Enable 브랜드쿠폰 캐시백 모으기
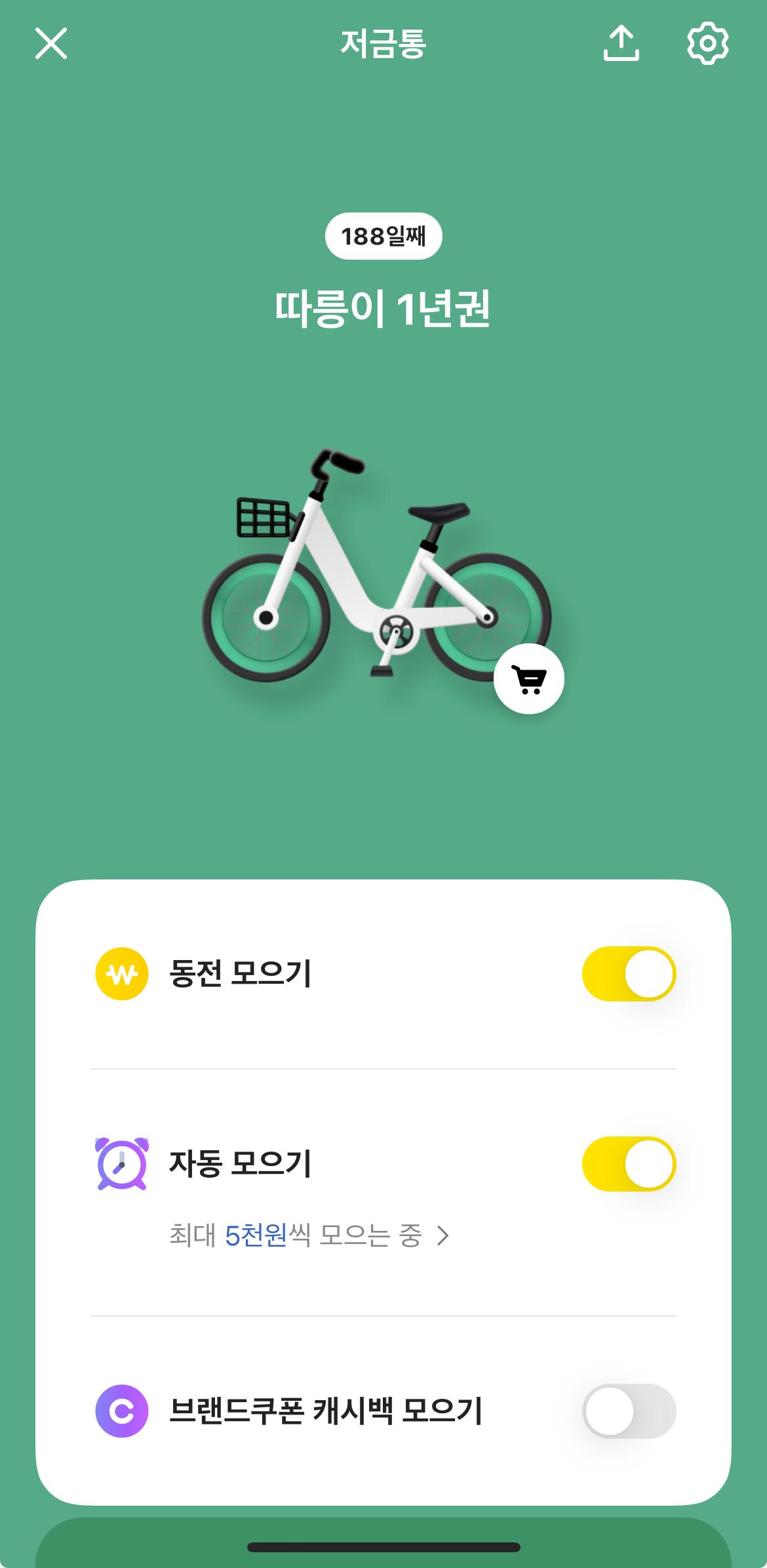Viewport: 767px width, 1568px height. pos(629,1411)
